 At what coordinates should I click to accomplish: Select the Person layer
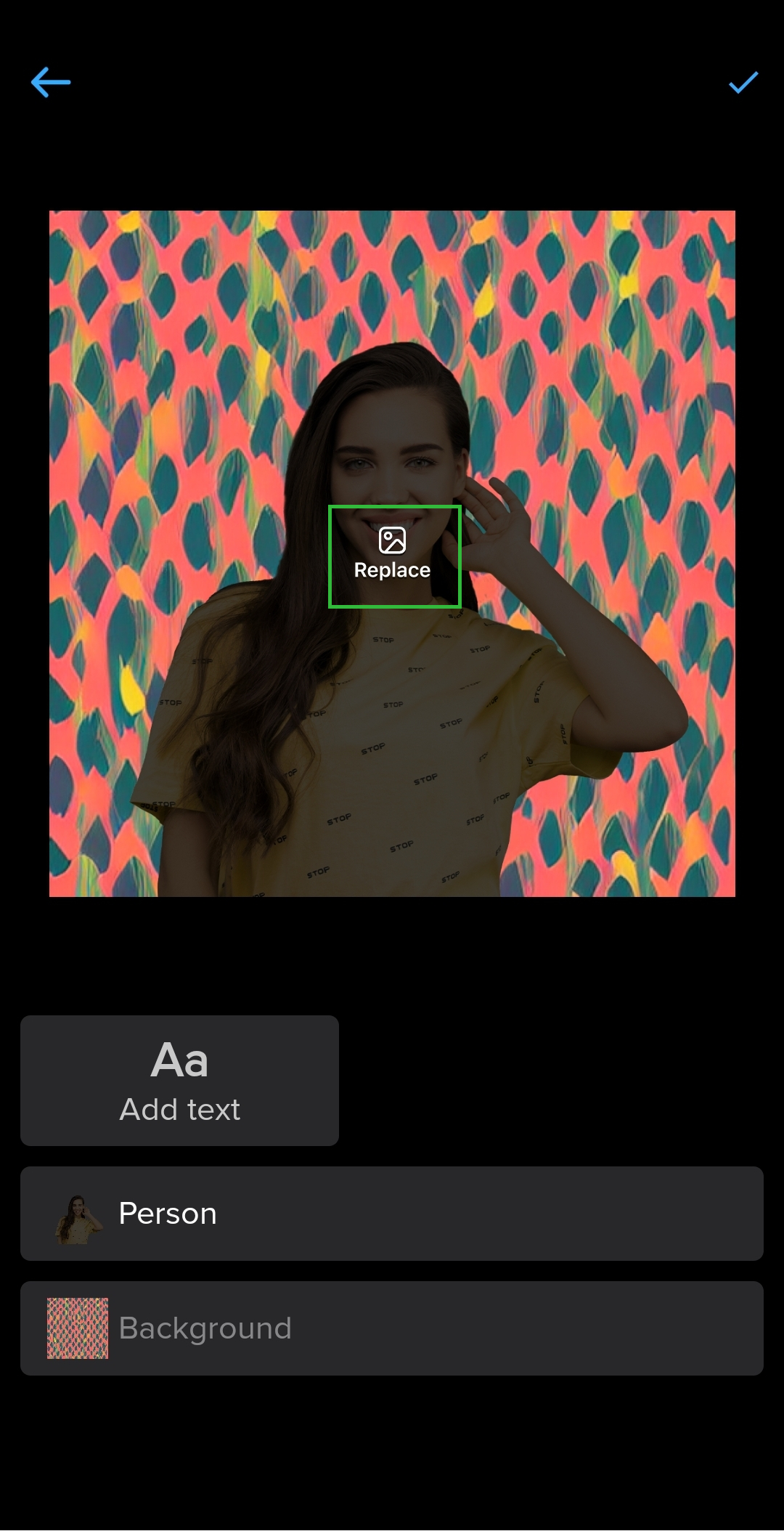click(392, 1214)
